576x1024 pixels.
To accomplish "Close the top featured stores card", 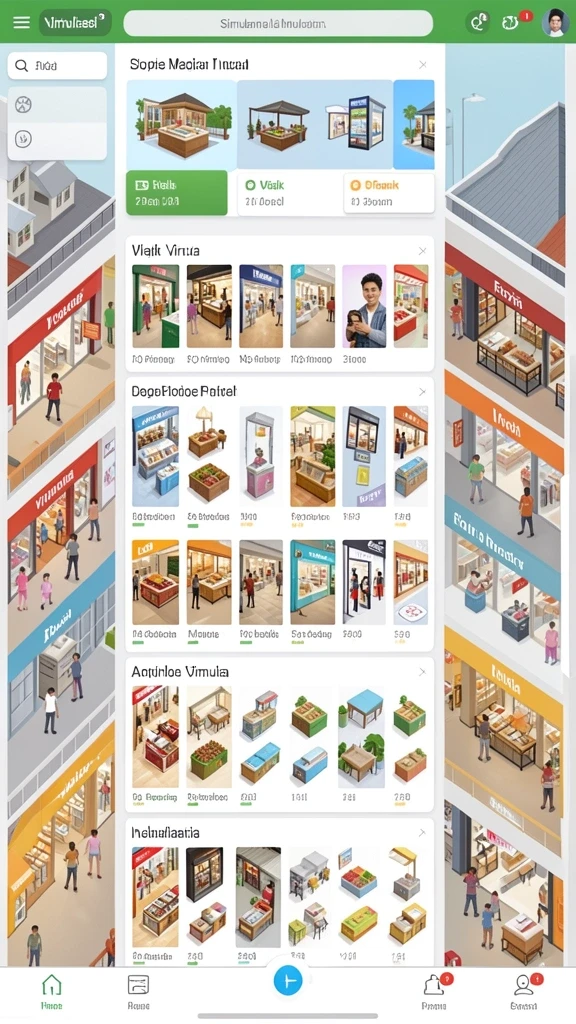I will tap(423, 65).
